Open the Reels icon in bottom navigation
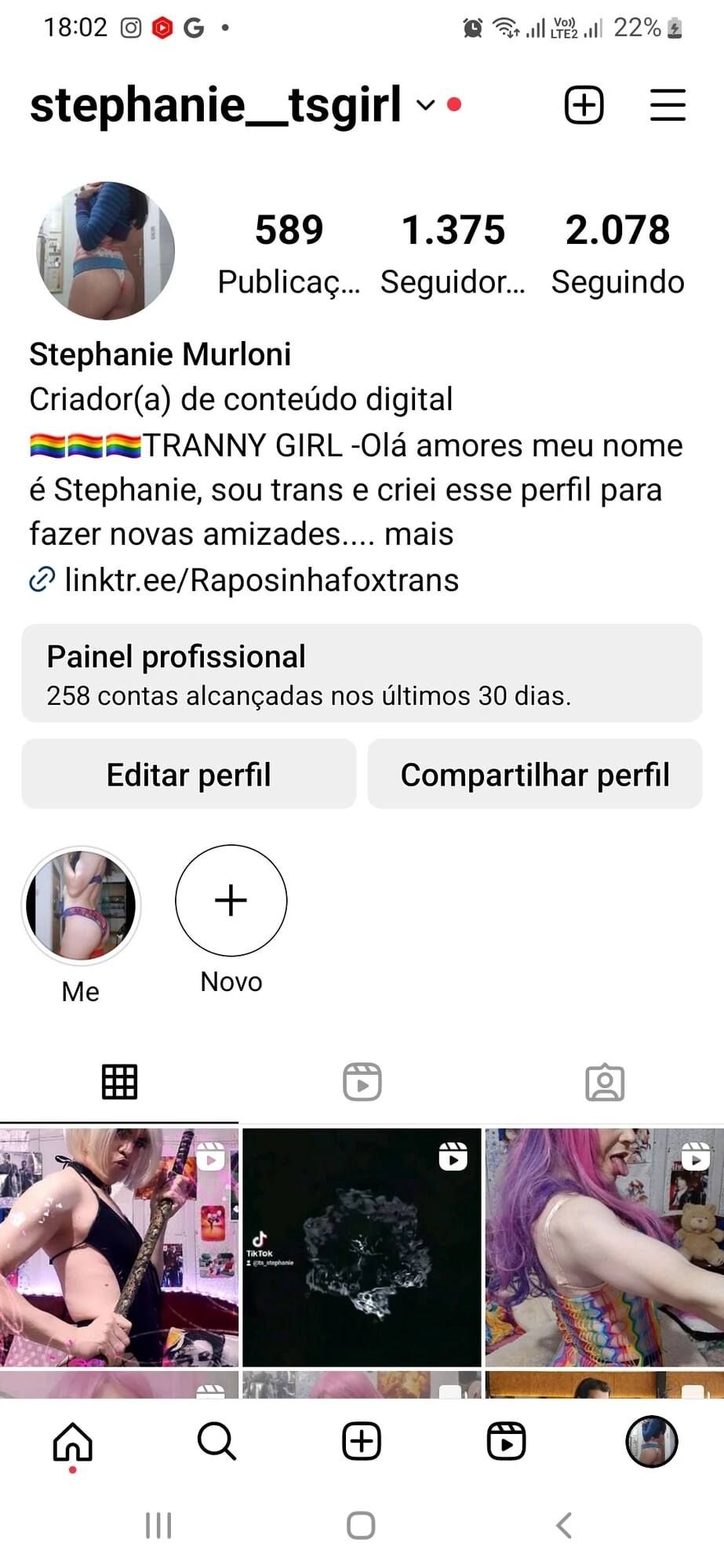The image size is (724, 1568). (x=506, y=1441)
